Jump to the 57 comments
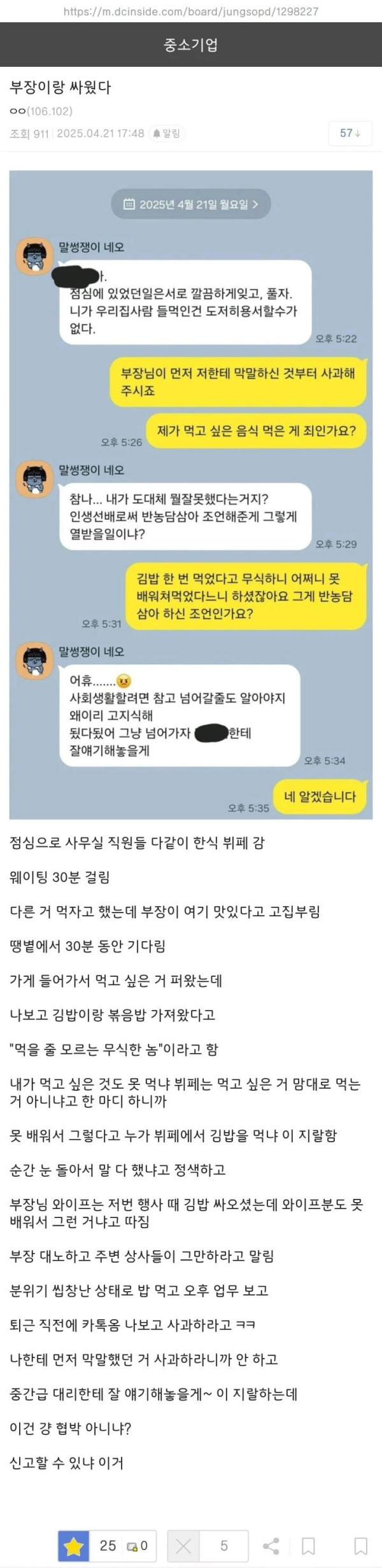This screenshot has width=382, height=1568. (350, 133)
